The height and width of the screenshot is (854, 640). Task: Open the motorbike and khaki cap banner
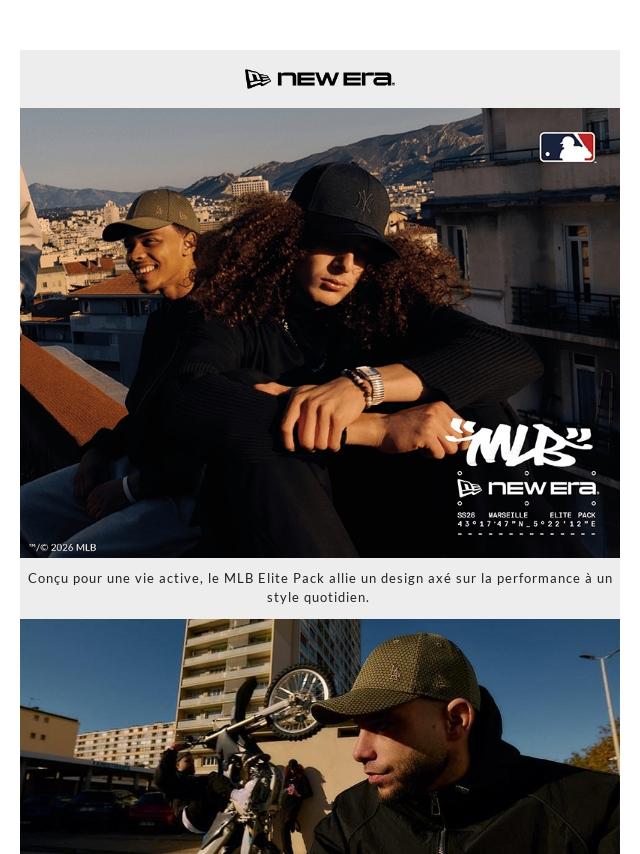pyautogui.click(x=320, y=736)
